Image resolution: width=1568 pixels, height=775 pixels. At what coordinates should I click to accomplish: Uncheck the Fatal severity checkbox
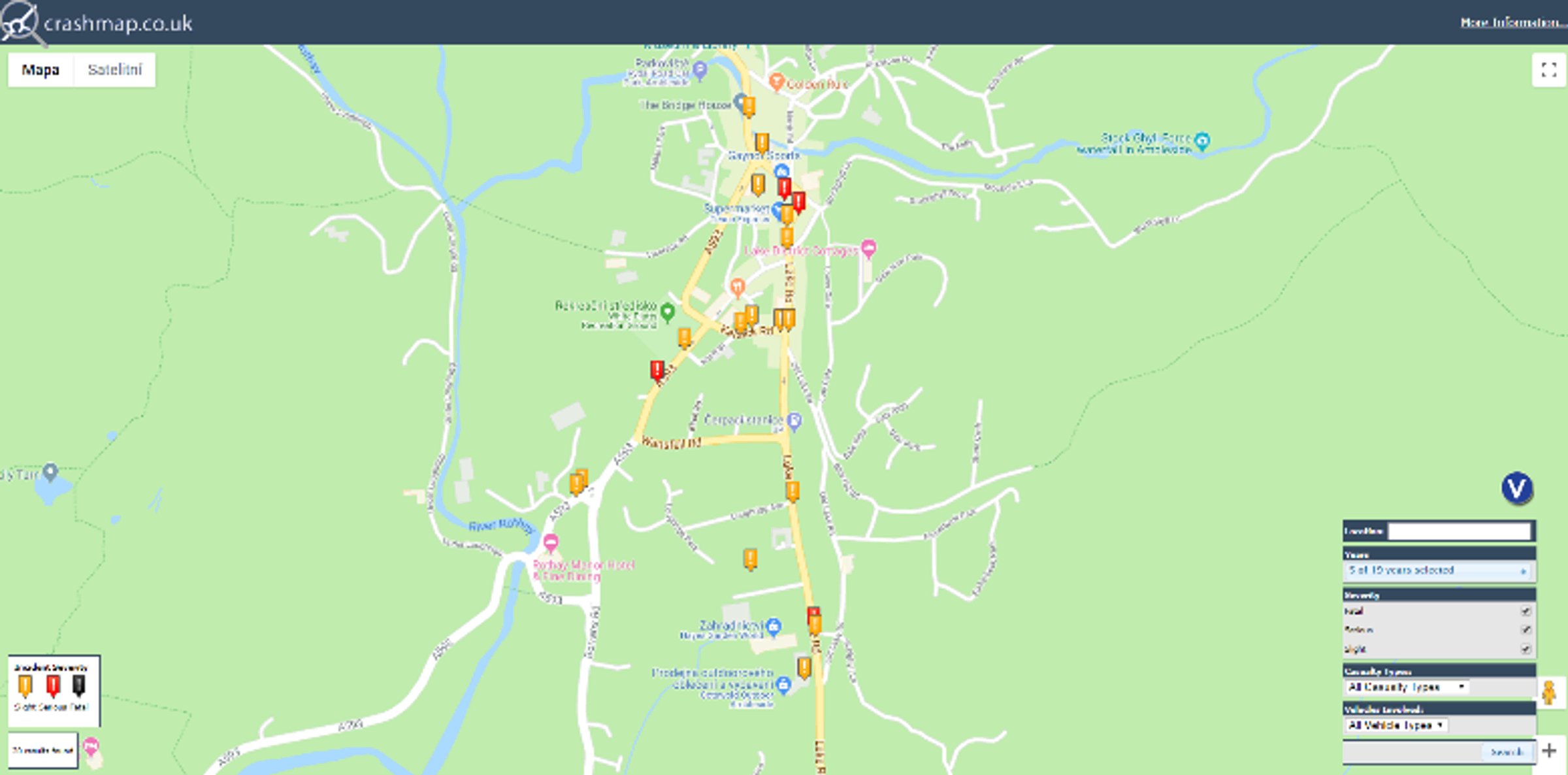(x=1526, y=612)
